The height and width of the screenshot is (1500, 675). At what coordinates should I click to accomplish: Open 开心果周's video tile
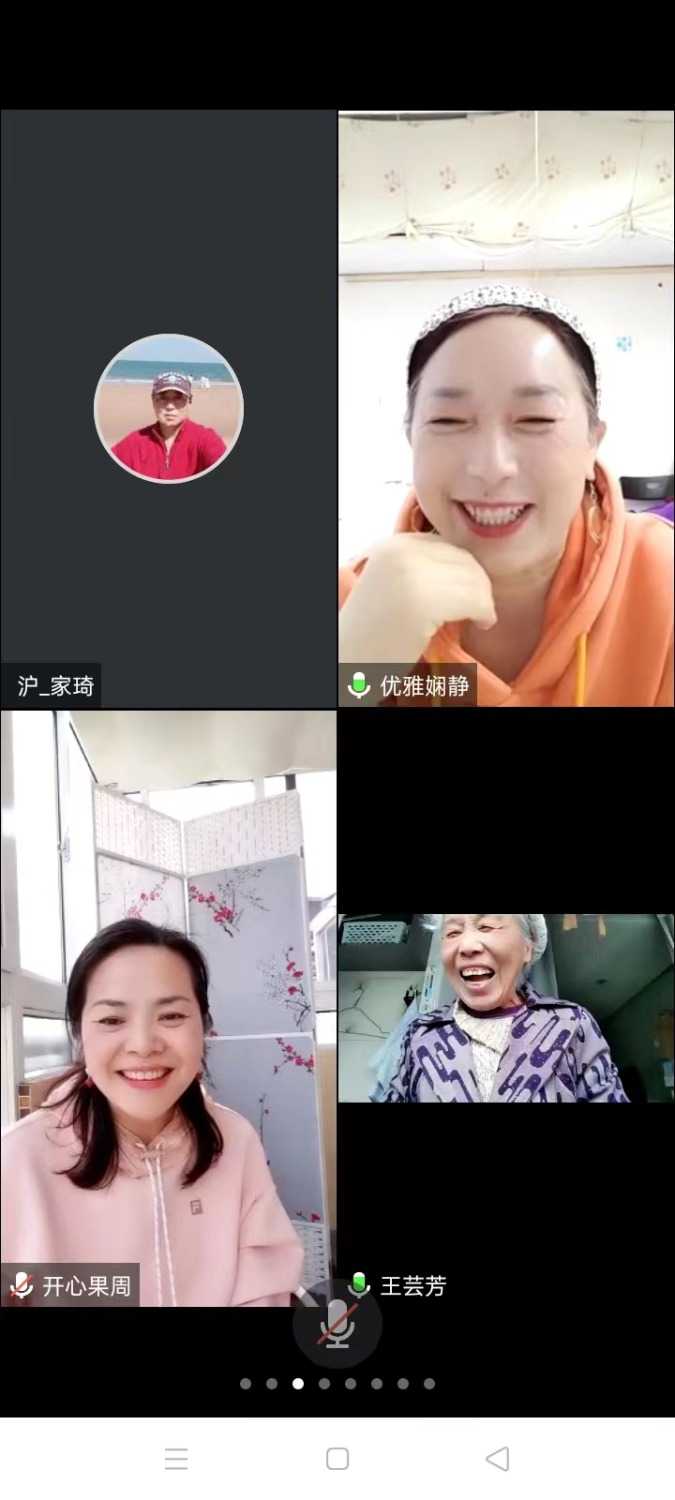point(168,1008)
